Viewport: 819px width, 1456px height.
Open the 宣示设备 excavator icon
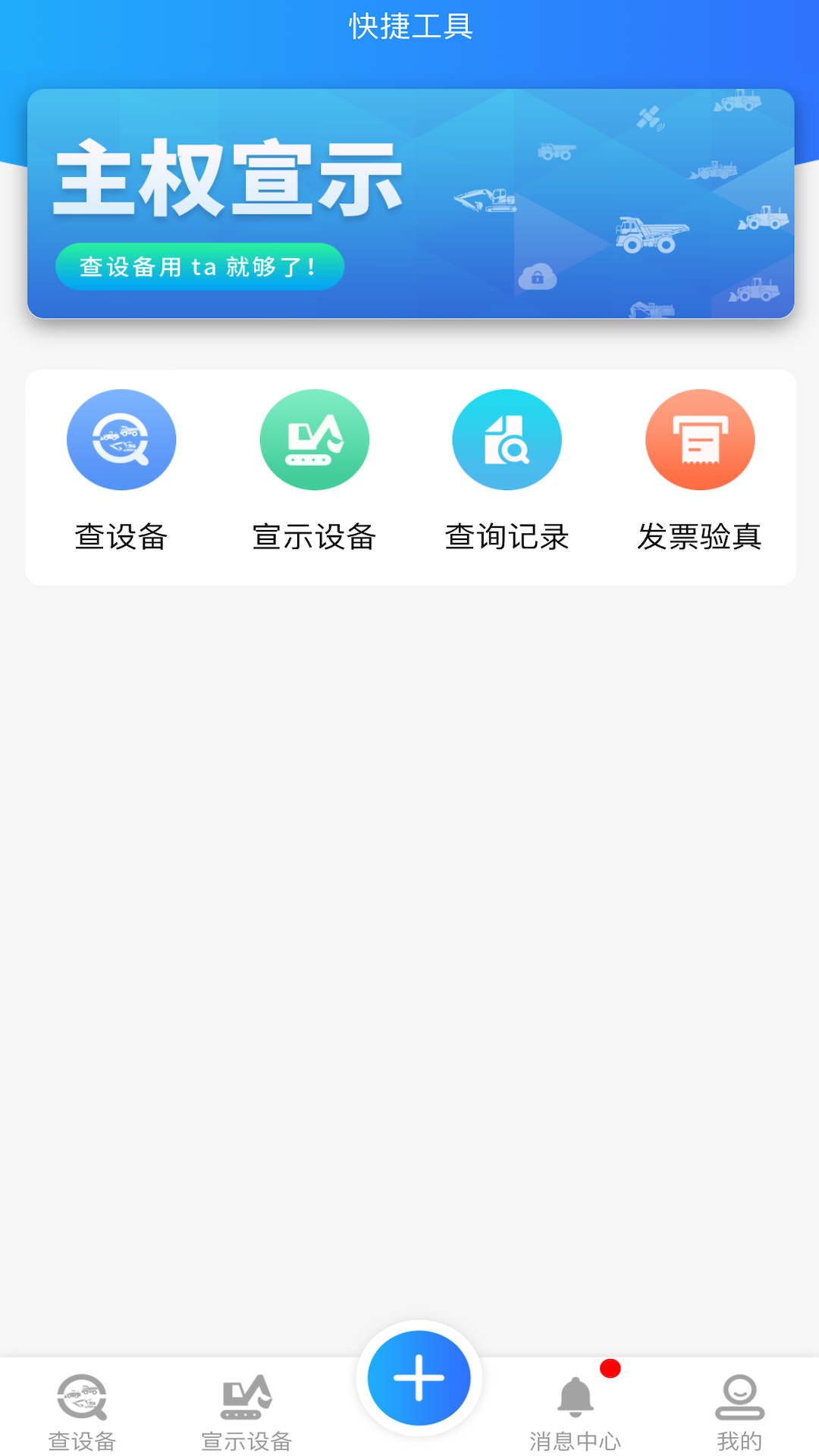tap(314, 440)
